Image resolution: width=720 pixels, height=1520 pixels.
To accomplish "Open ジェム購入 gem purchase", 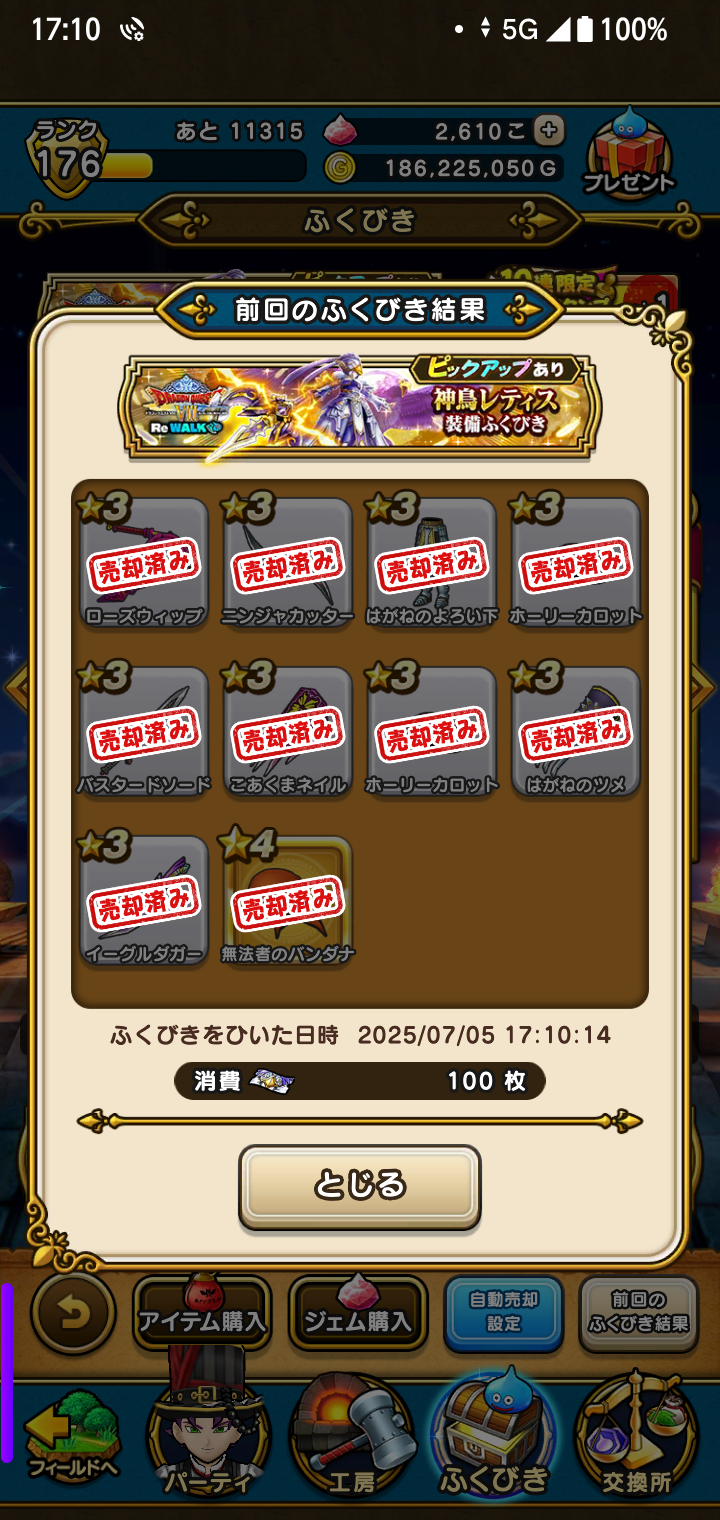I will tap(358, 1313).
